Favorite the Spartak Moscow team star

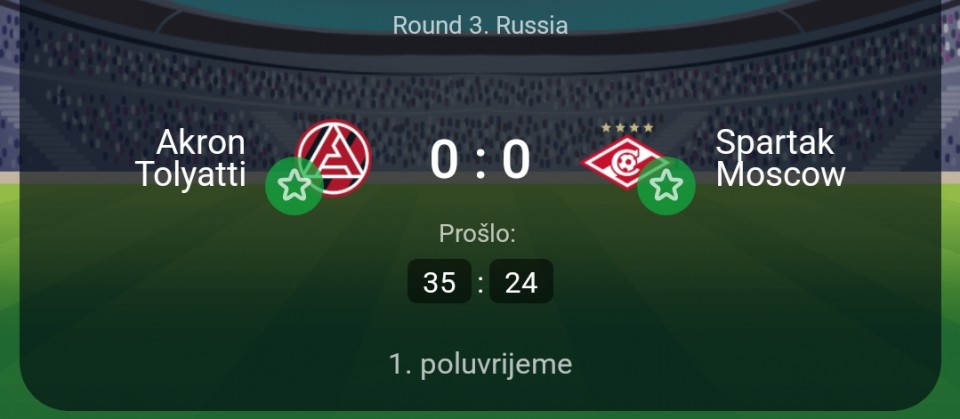point(667,186)
